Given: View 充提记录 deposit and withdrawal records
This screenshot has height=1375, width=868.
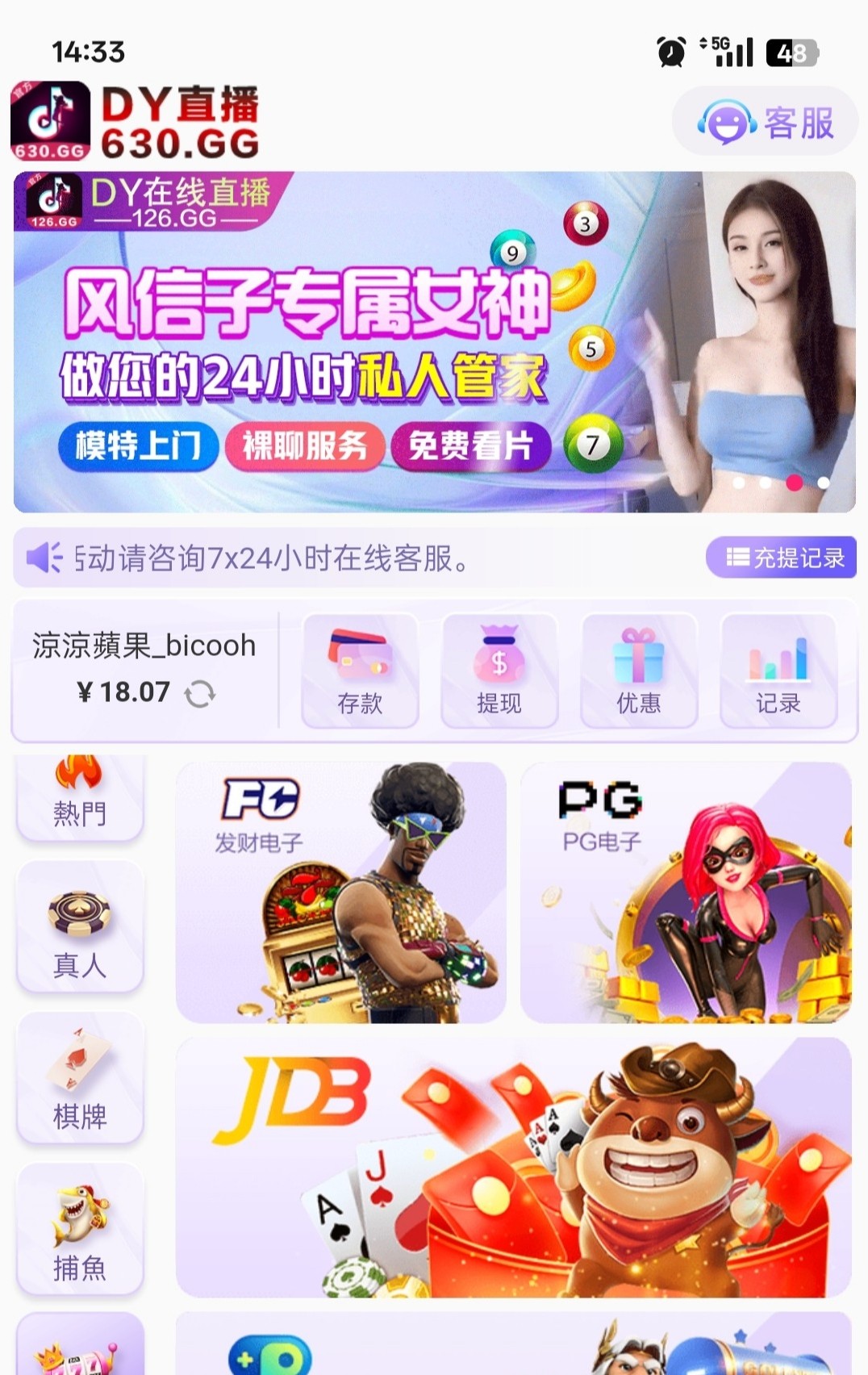Looking at the screenshot, I should (780, 558).
